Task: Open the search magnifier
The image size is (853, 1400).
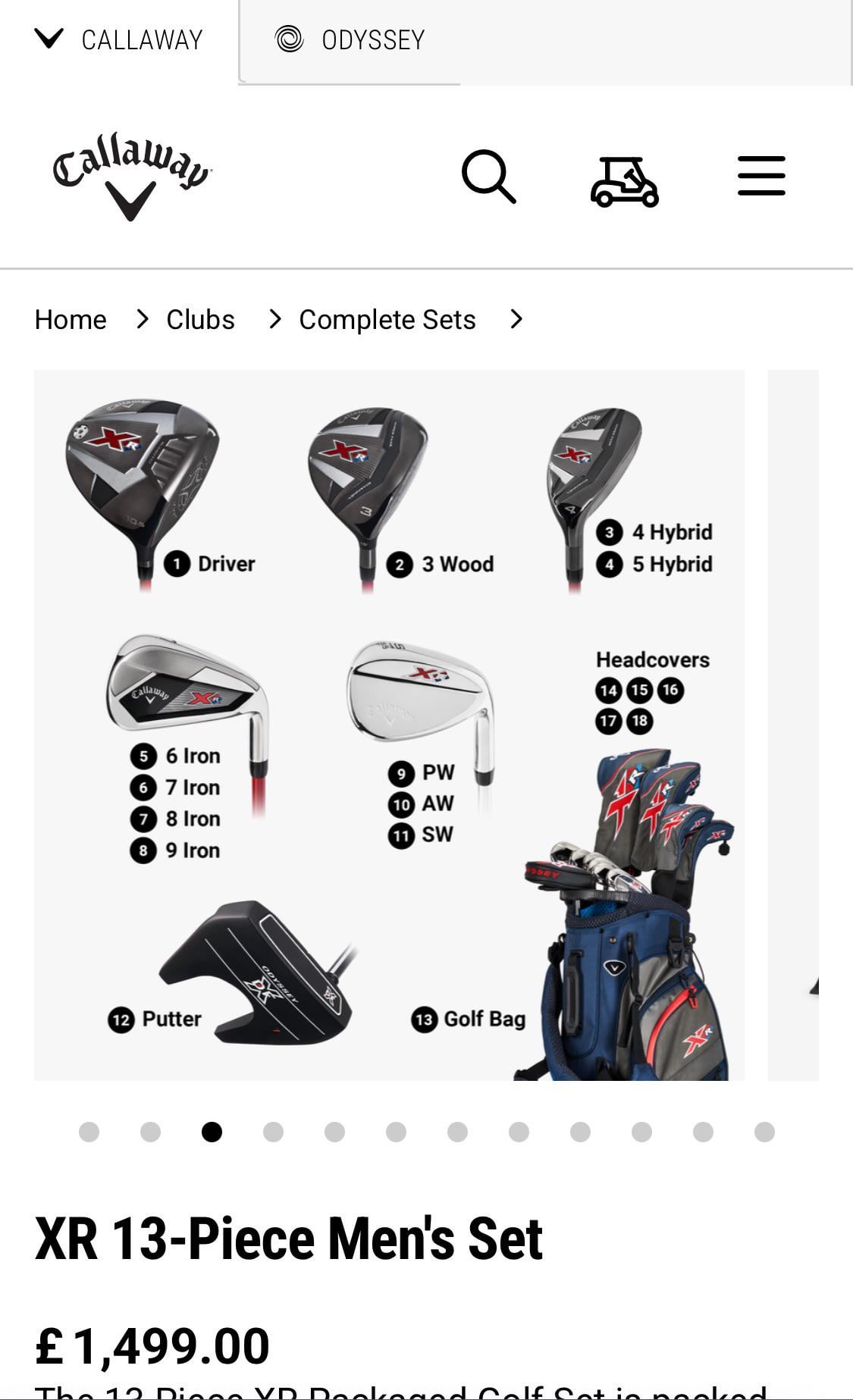Action: pos(489,177)
